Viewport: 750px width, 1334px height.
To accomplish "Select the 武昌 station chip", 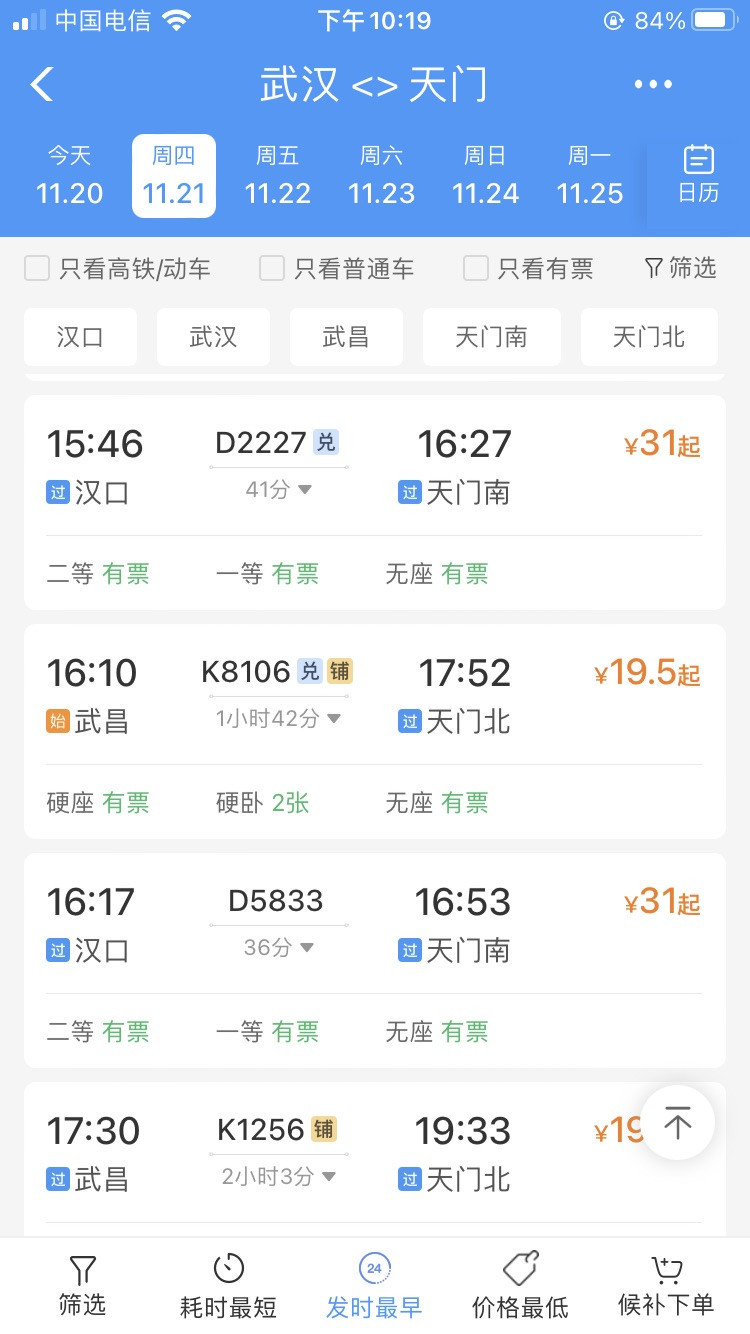I will (x=346, y=337).
